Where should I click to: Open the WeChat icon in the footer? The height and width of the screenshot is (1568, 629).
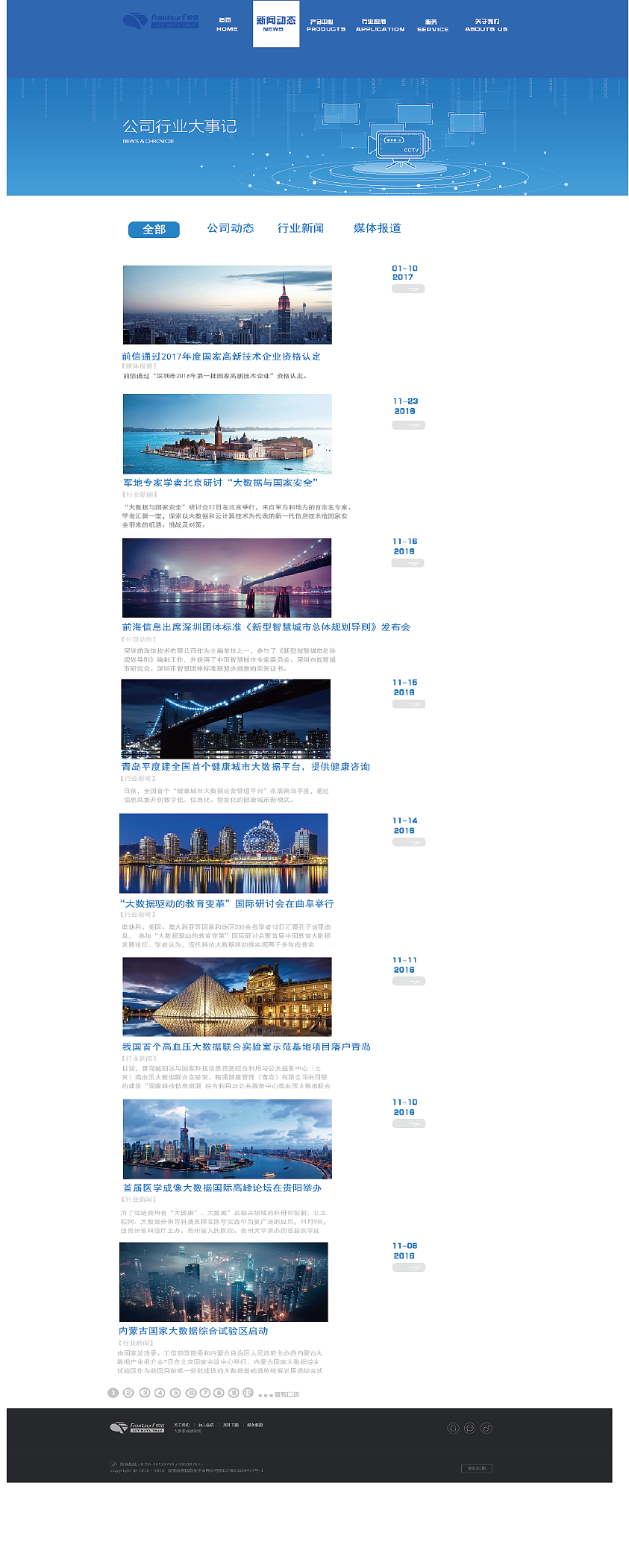[469, 1428]
